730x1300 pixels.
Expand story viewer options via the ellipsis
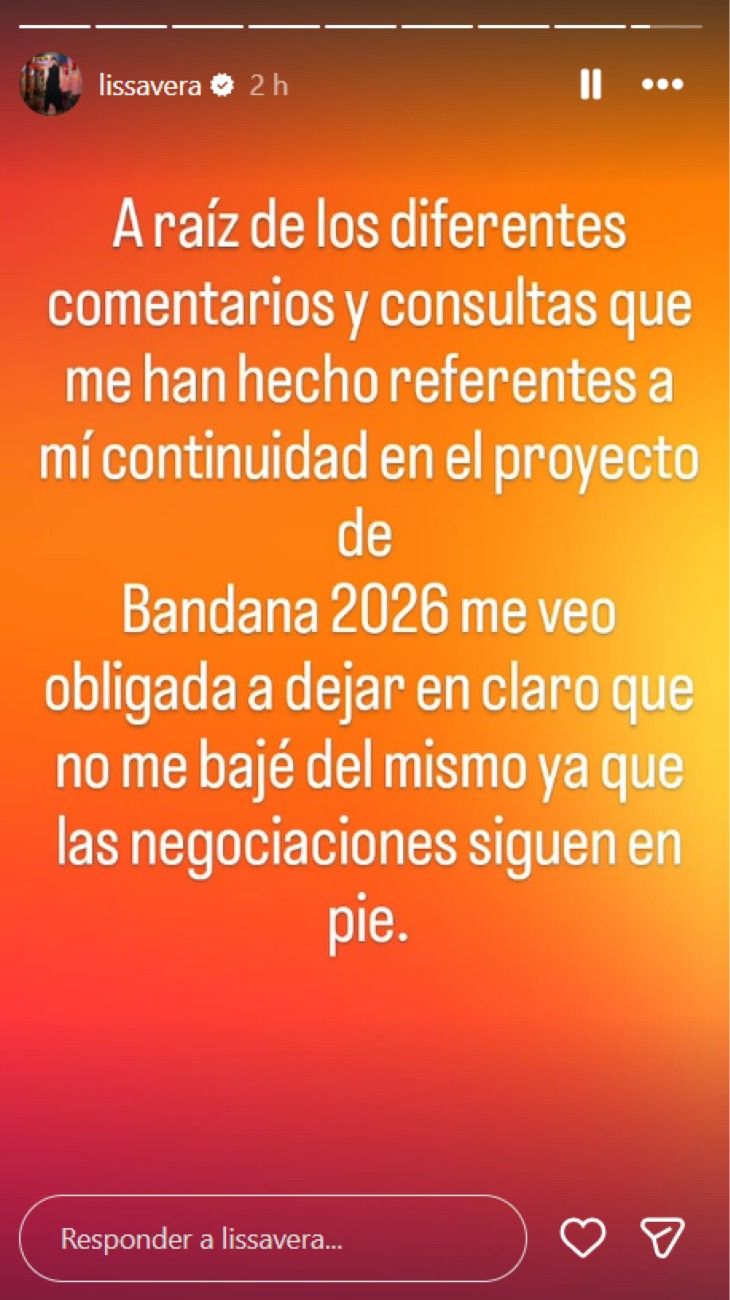[x=660, y=86]
